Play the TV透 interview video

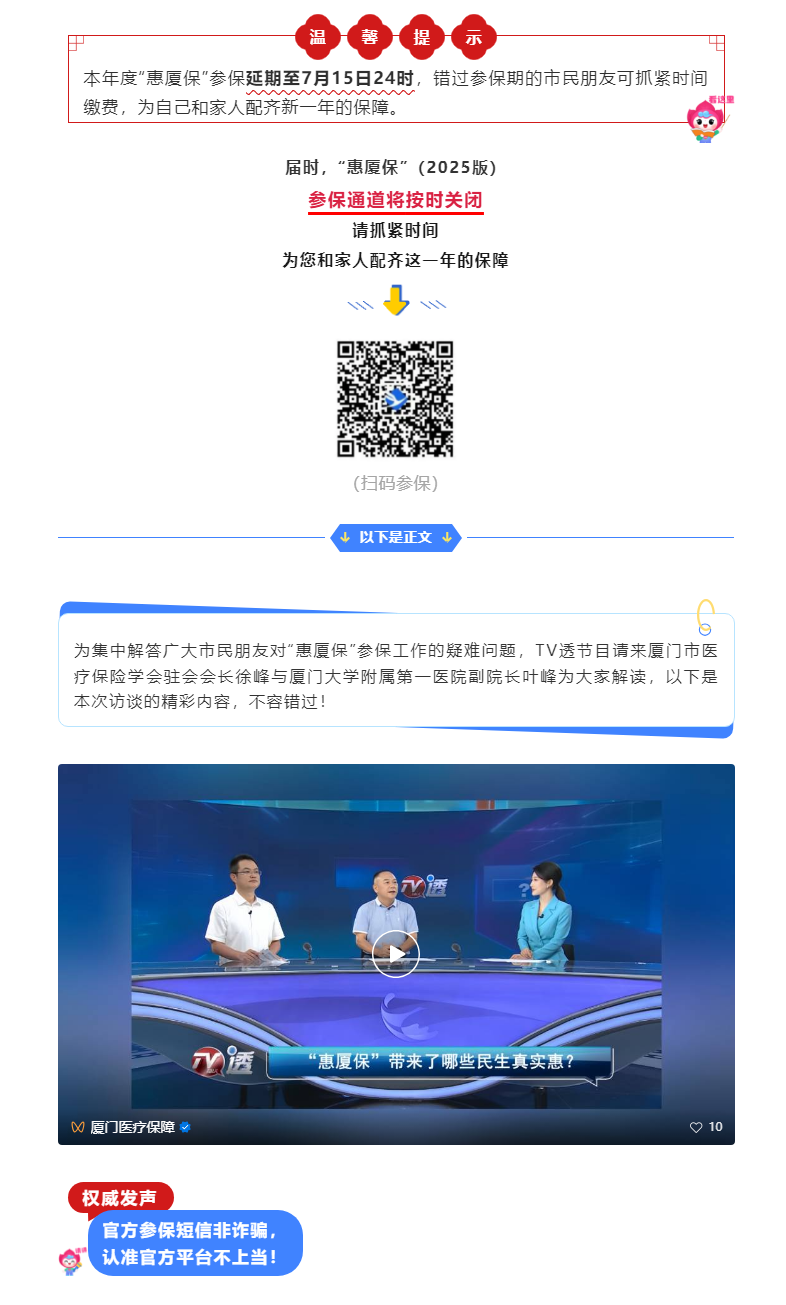point(396,954)
